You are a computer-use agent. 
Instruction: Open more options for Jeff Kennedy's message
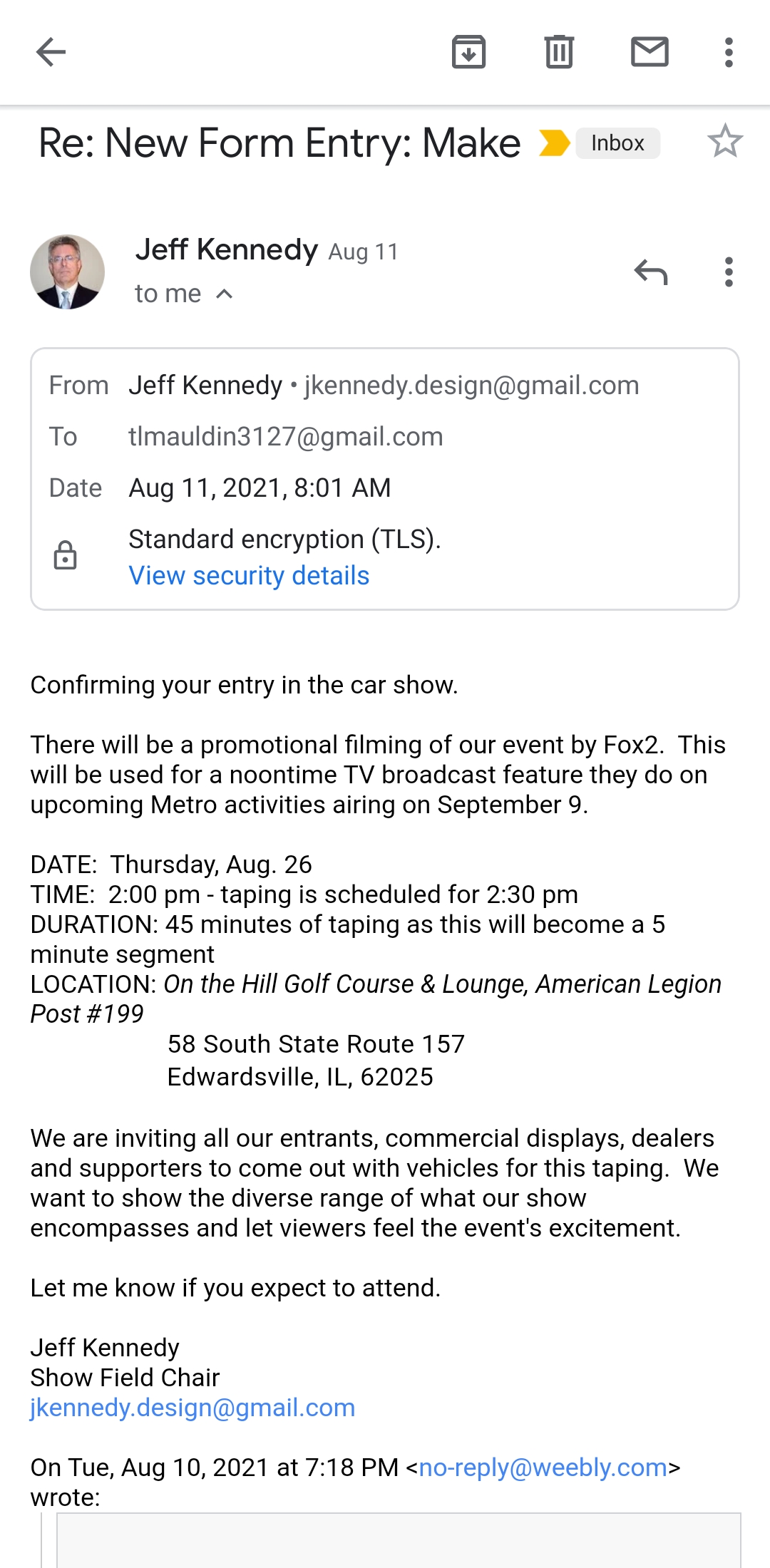point(728,272)
